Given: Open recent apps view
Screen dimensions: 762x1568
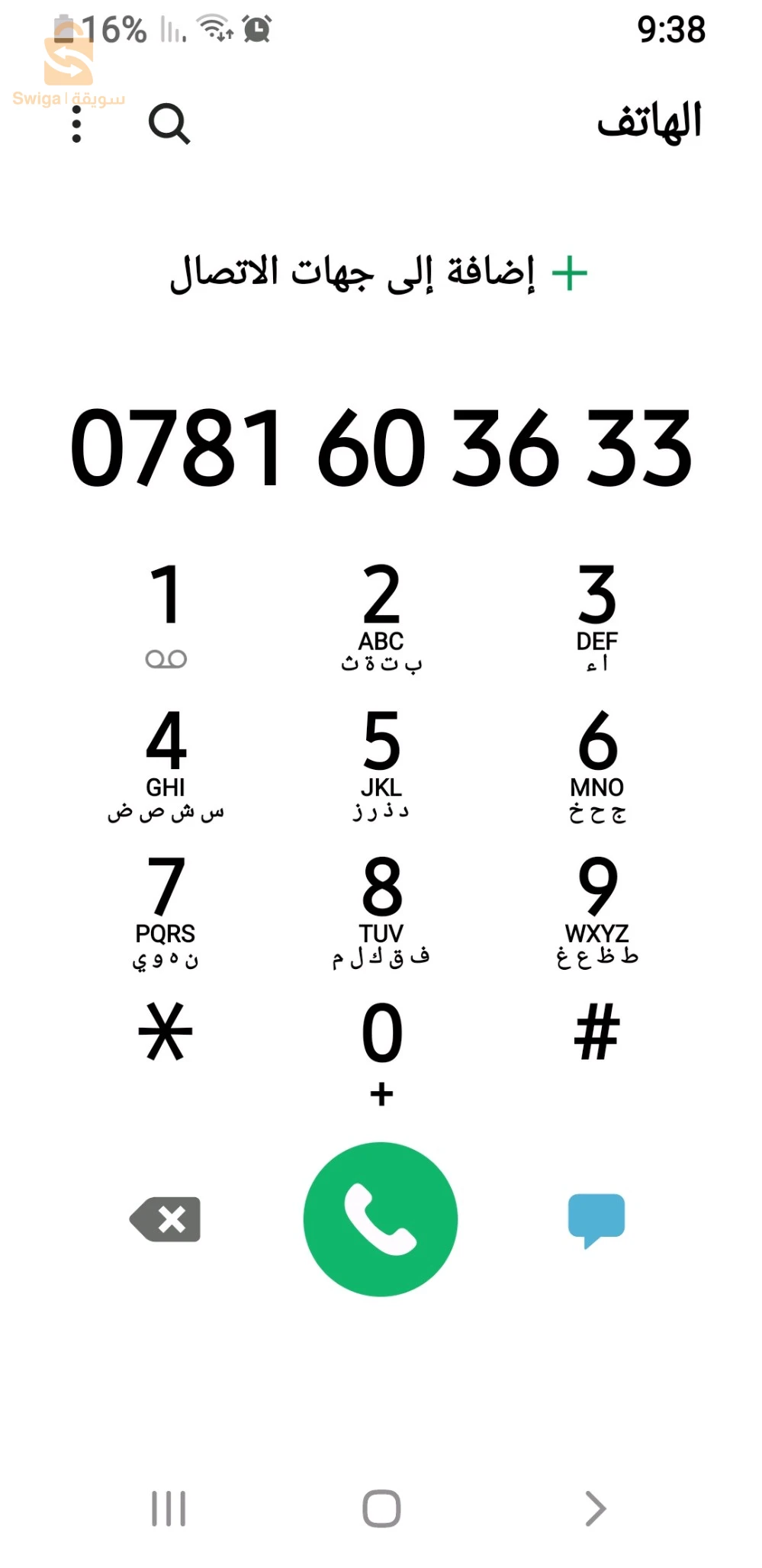Looking at the screenshot, I should (169, 1508).
